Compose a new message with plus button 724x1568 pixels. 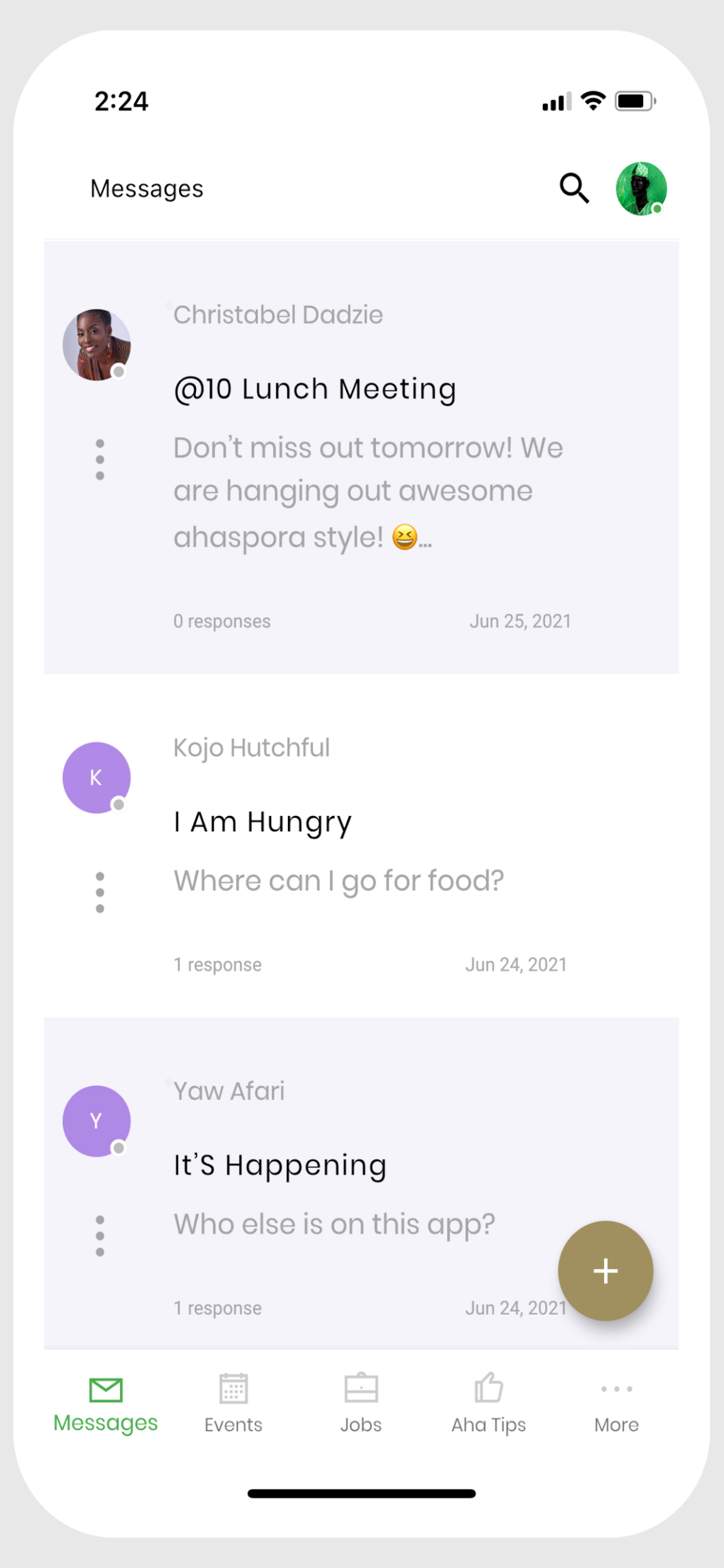tap(605, 1270)
